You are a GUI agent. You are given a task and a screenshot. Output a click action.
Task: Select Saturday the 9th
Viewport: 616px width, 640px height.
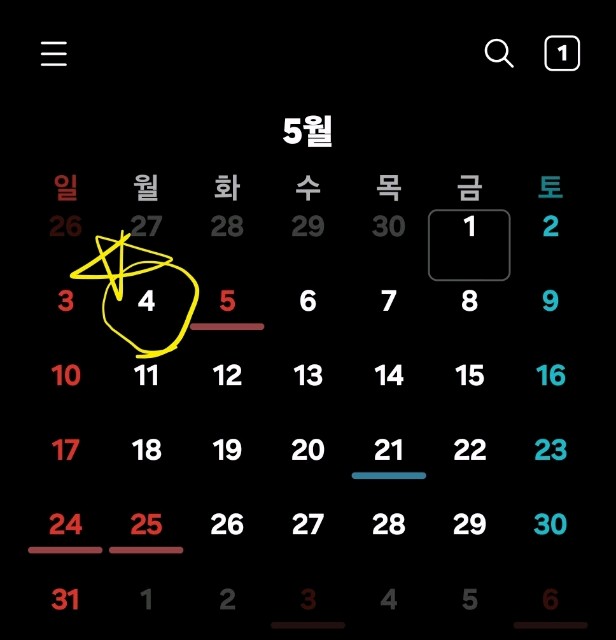[550, 301]
